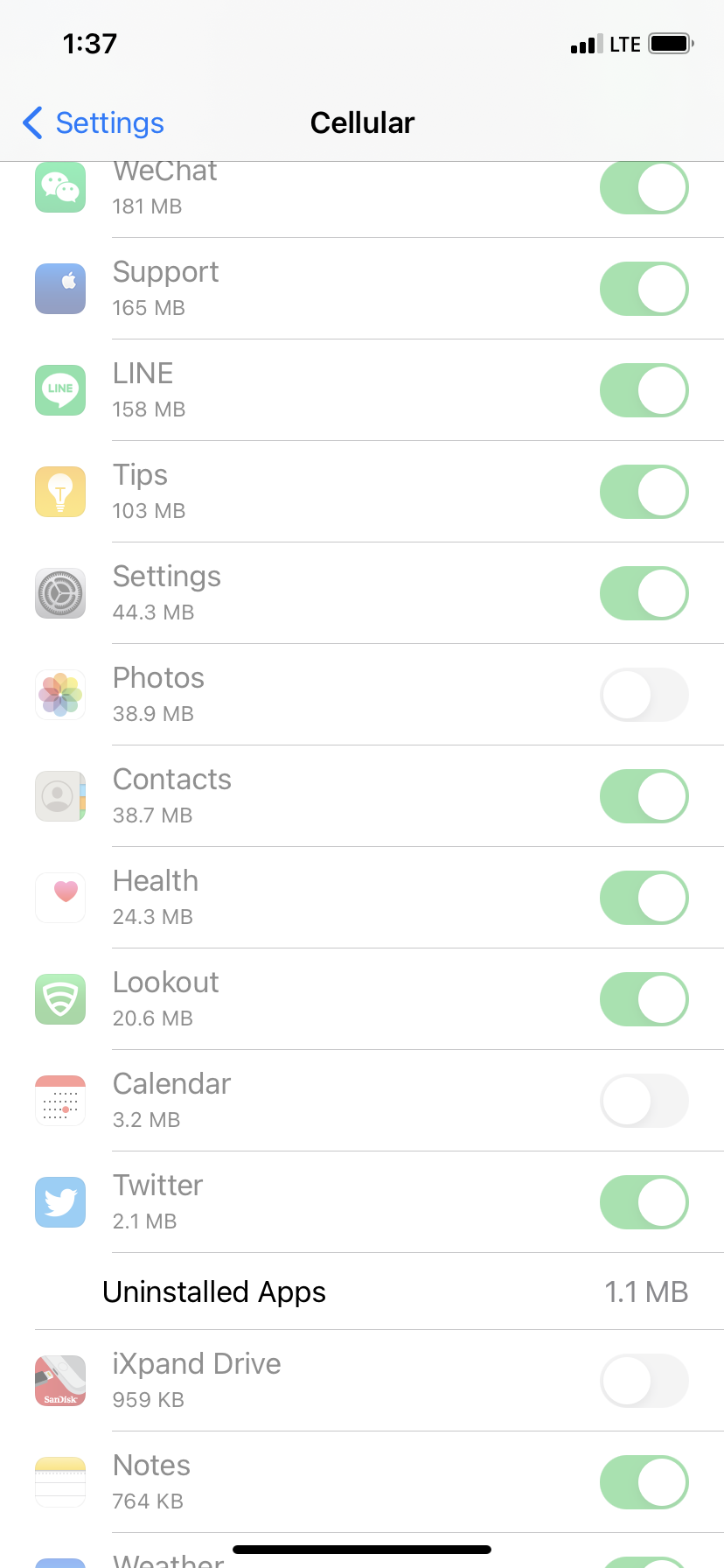Toggle the Health cellular data switch
Image resolution: width=724 pixels, height=1568 pixels.
tap(644, 898)
